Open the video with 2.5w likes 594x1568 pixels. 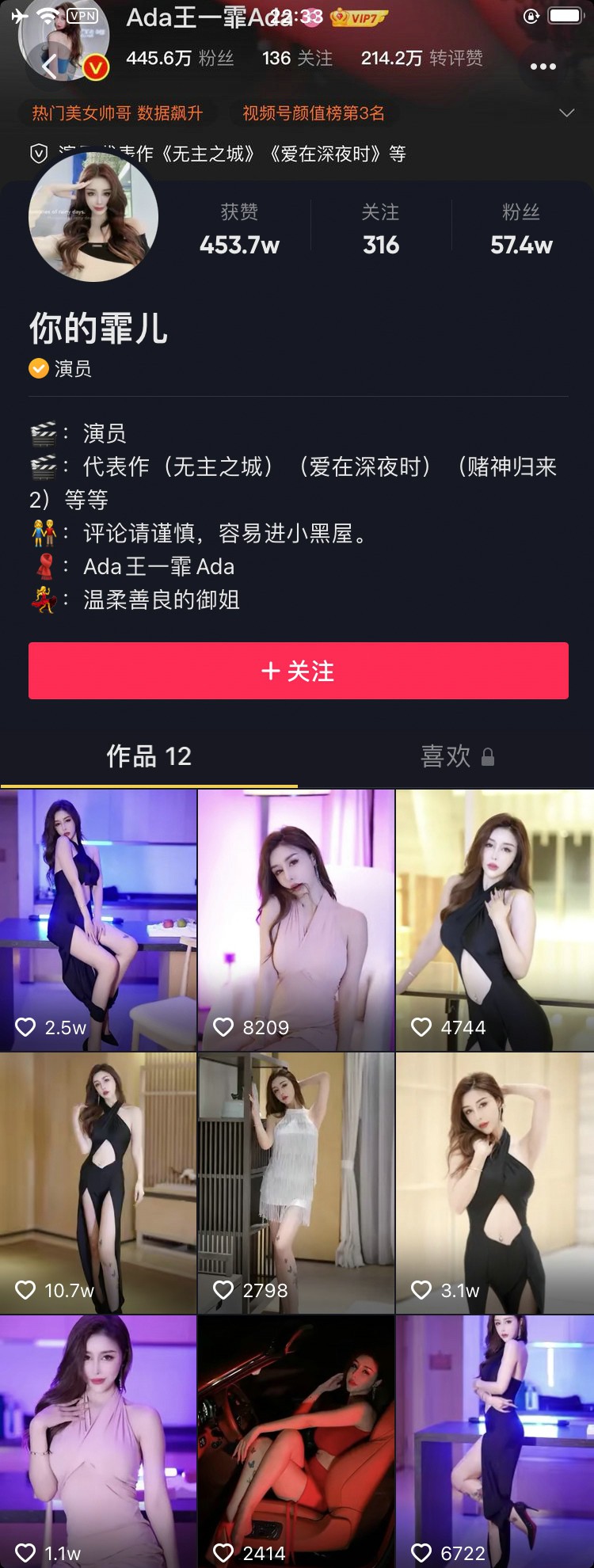(x=98, y=919)
